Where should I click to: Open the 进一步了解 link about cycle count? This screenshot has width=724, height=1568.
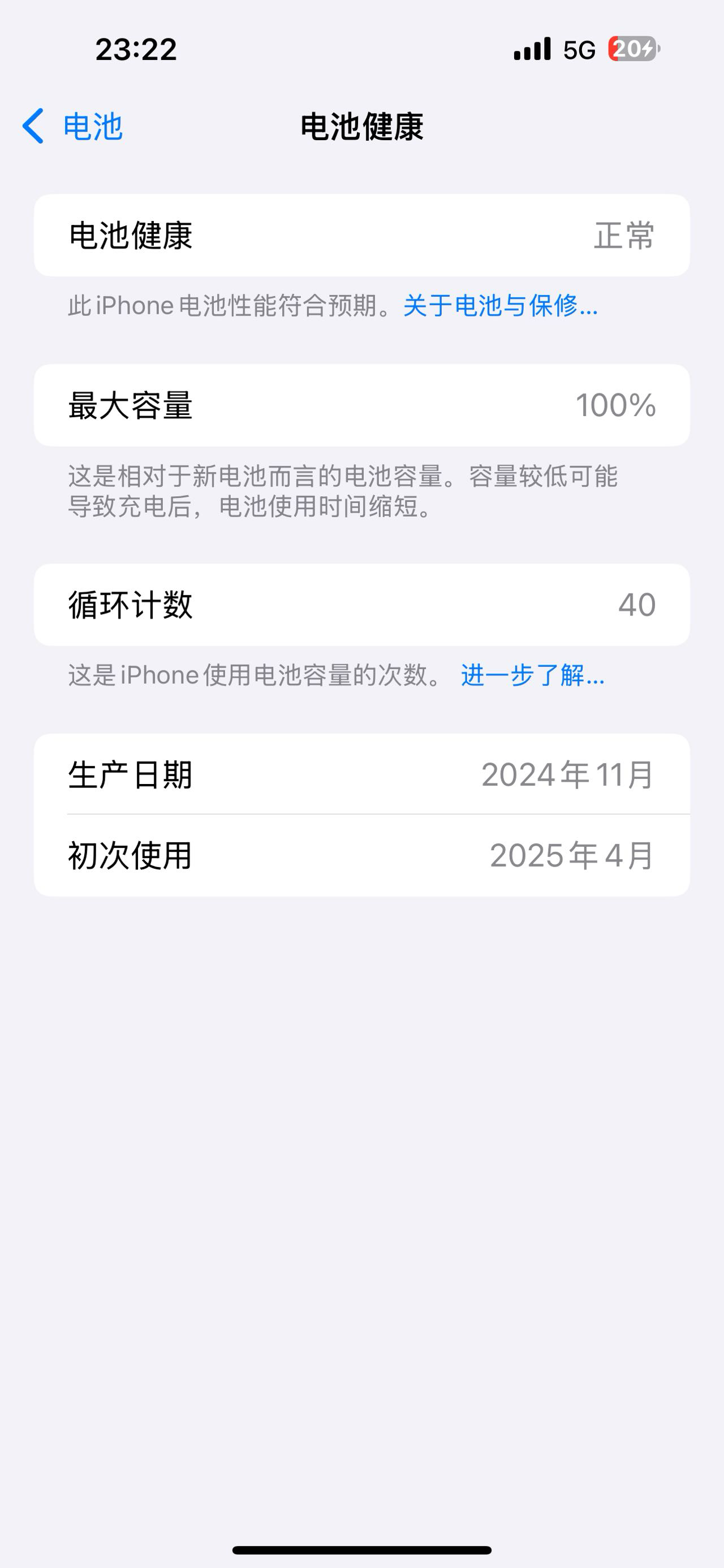(533, 675)
